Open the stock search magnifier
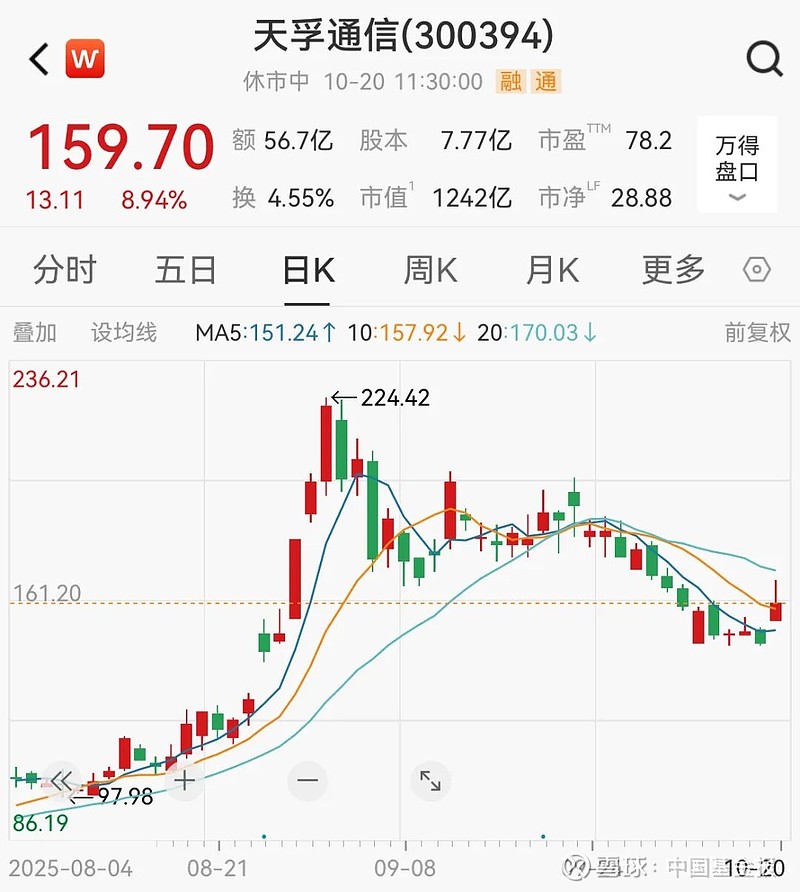 764,59
